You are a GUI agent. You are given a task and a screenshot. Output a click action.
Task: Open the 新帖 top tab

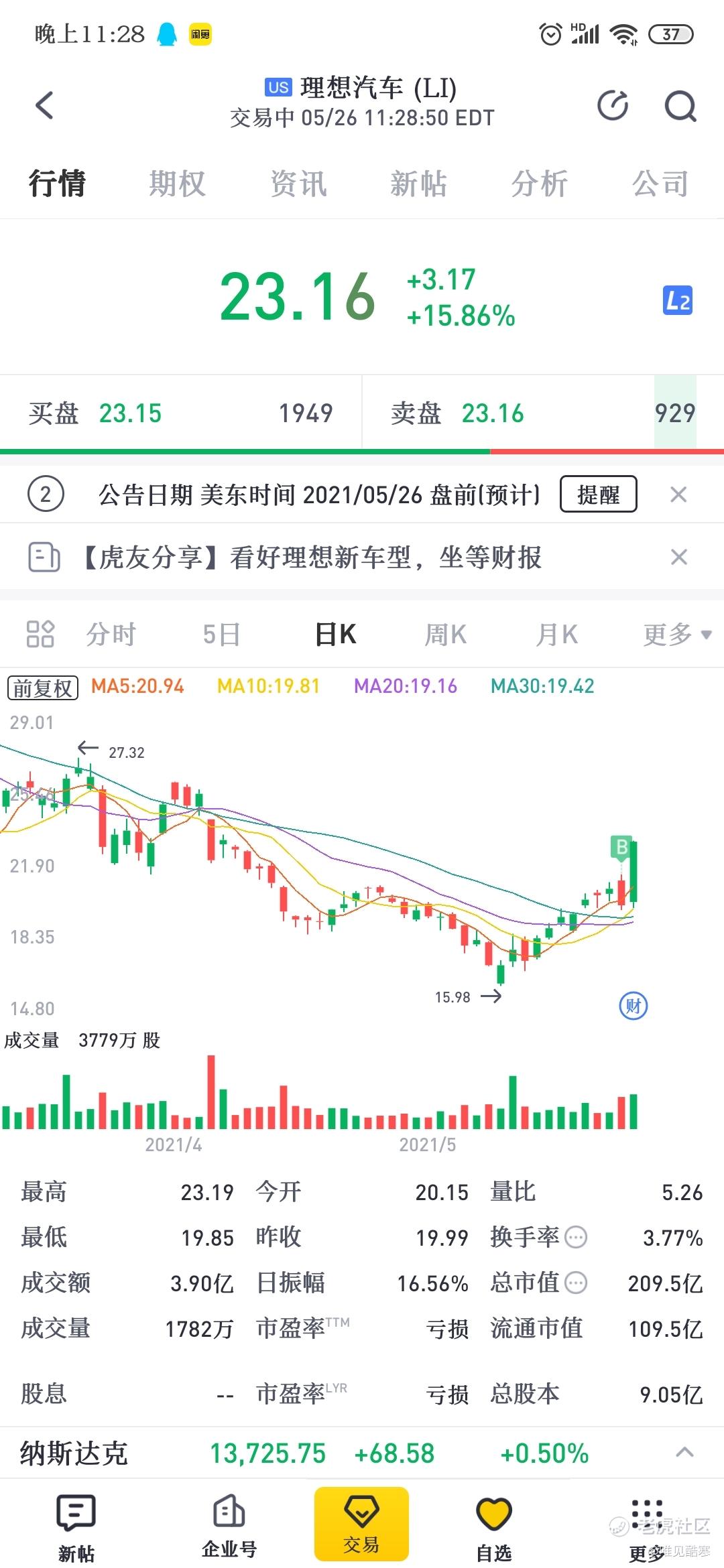(419, 184)
